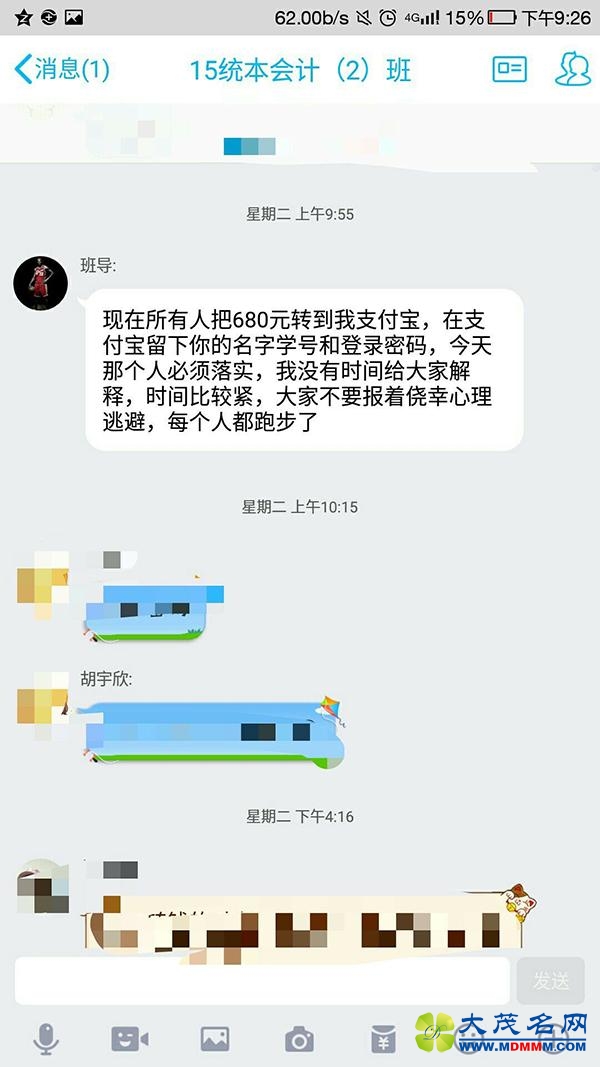Tap the 发送 send button

(x=550, y=981)
